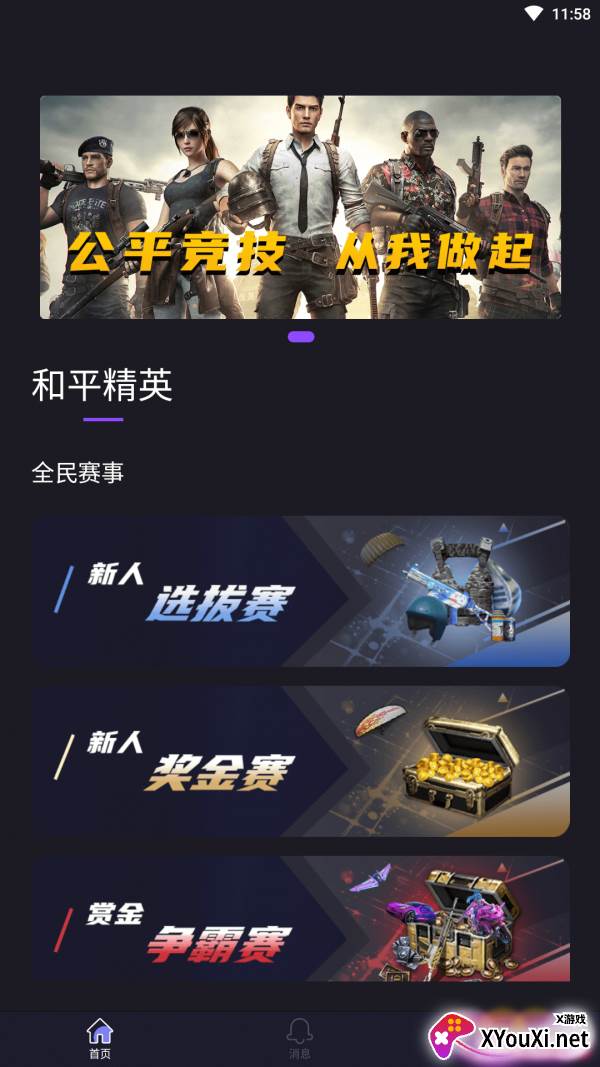600x1067 pixels.
Task: Switch to the 消息 tab
Action: [x=300, y=1038]
